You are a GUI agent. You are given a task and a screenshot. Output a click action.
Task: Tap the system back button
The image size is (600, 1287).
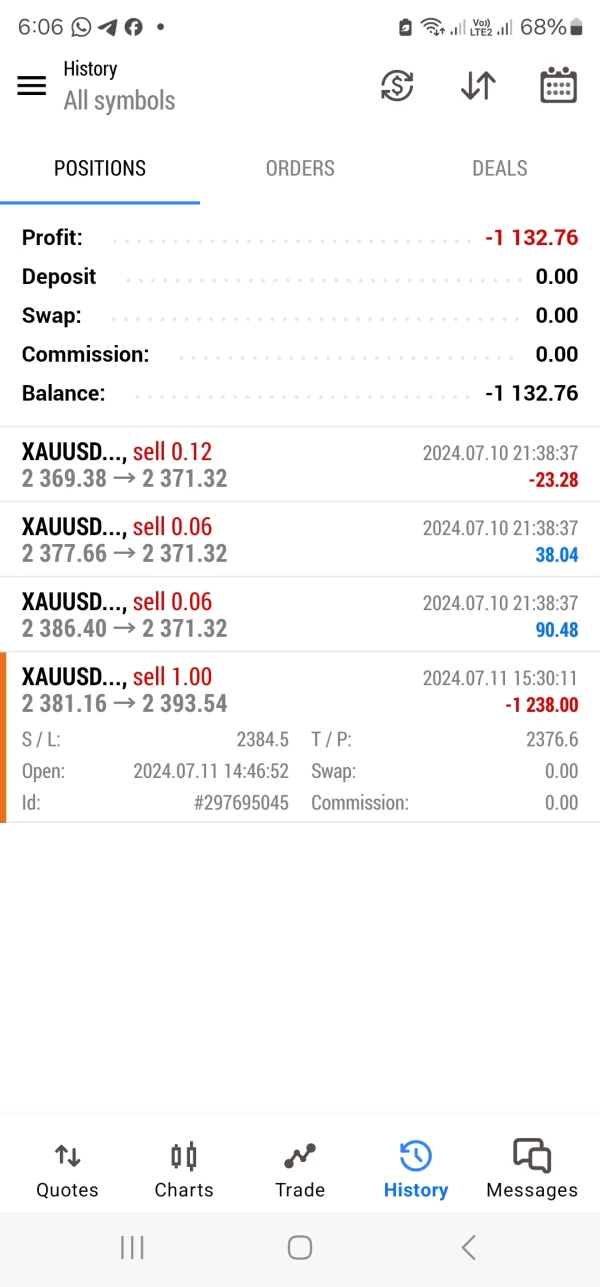468,1247
